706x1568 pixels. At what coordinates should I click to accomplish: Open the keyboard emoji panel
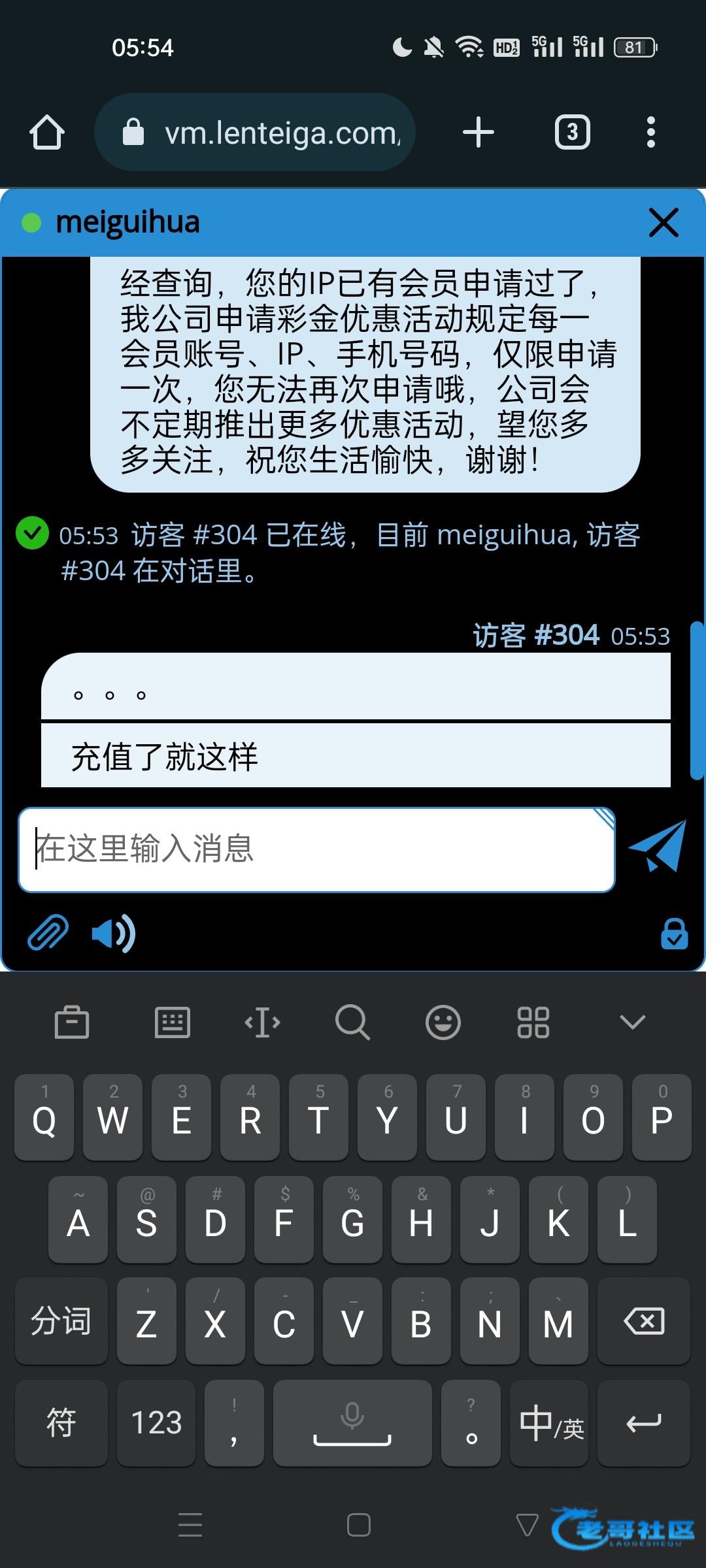pyautogui.click(x=443, y=1022)
